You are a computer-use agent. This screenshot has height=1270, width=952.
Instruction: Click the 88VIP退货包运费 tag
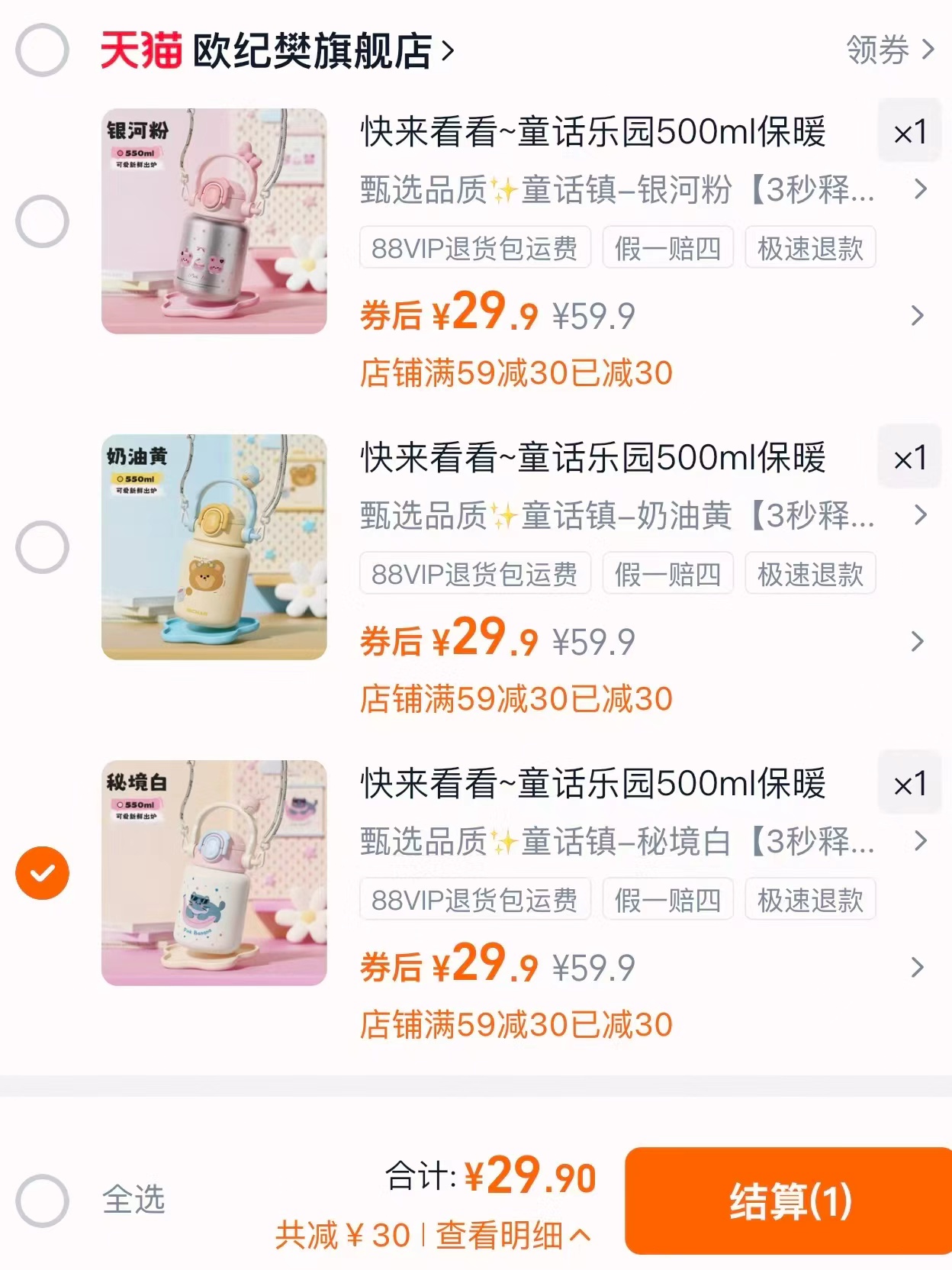[x=476, y=247]
